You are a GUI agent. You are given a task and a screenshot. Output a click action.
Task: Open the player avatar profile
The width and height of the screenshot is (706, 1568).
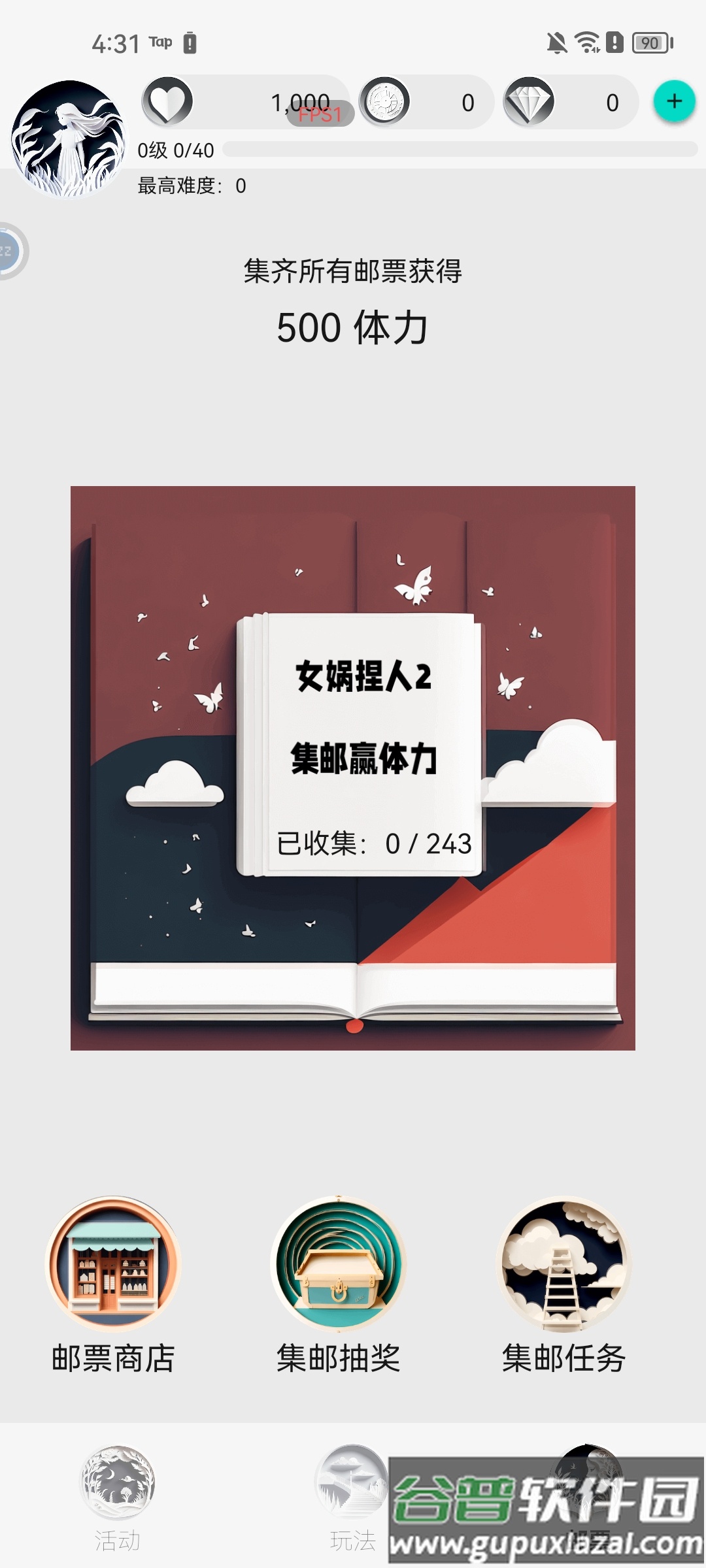pyautogui.click(x=68, y=139)
